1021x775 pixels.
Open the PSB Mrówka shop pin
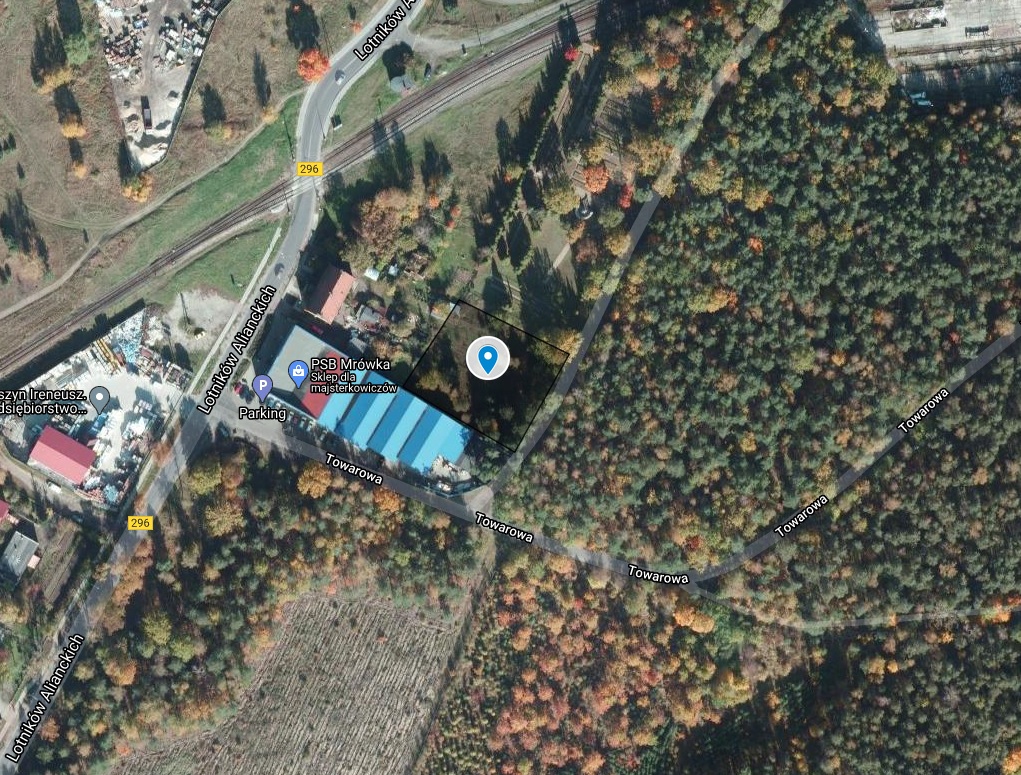tap(298, 374)
